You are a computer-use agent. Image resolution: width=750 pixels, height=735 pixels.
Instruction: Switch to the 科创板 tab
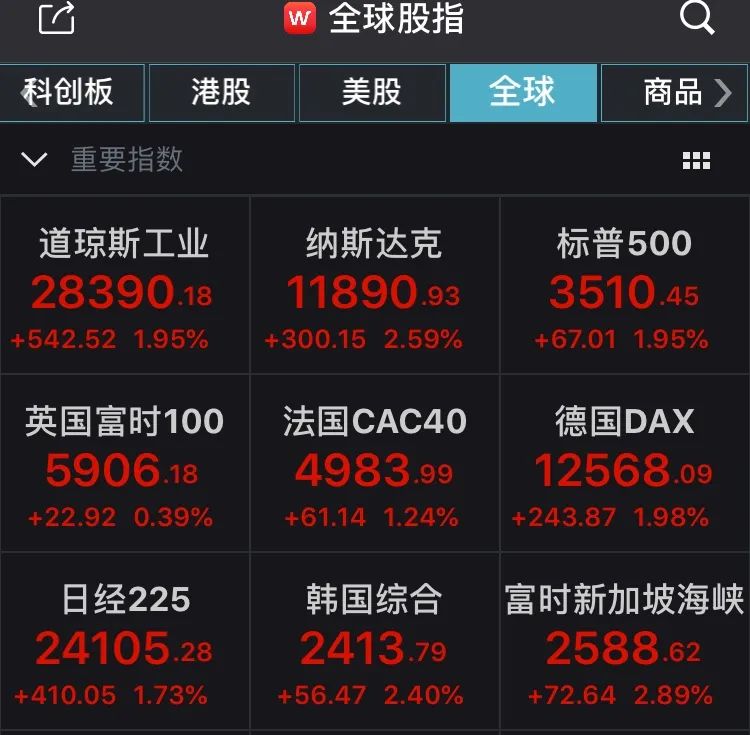(x=73, y=93)
